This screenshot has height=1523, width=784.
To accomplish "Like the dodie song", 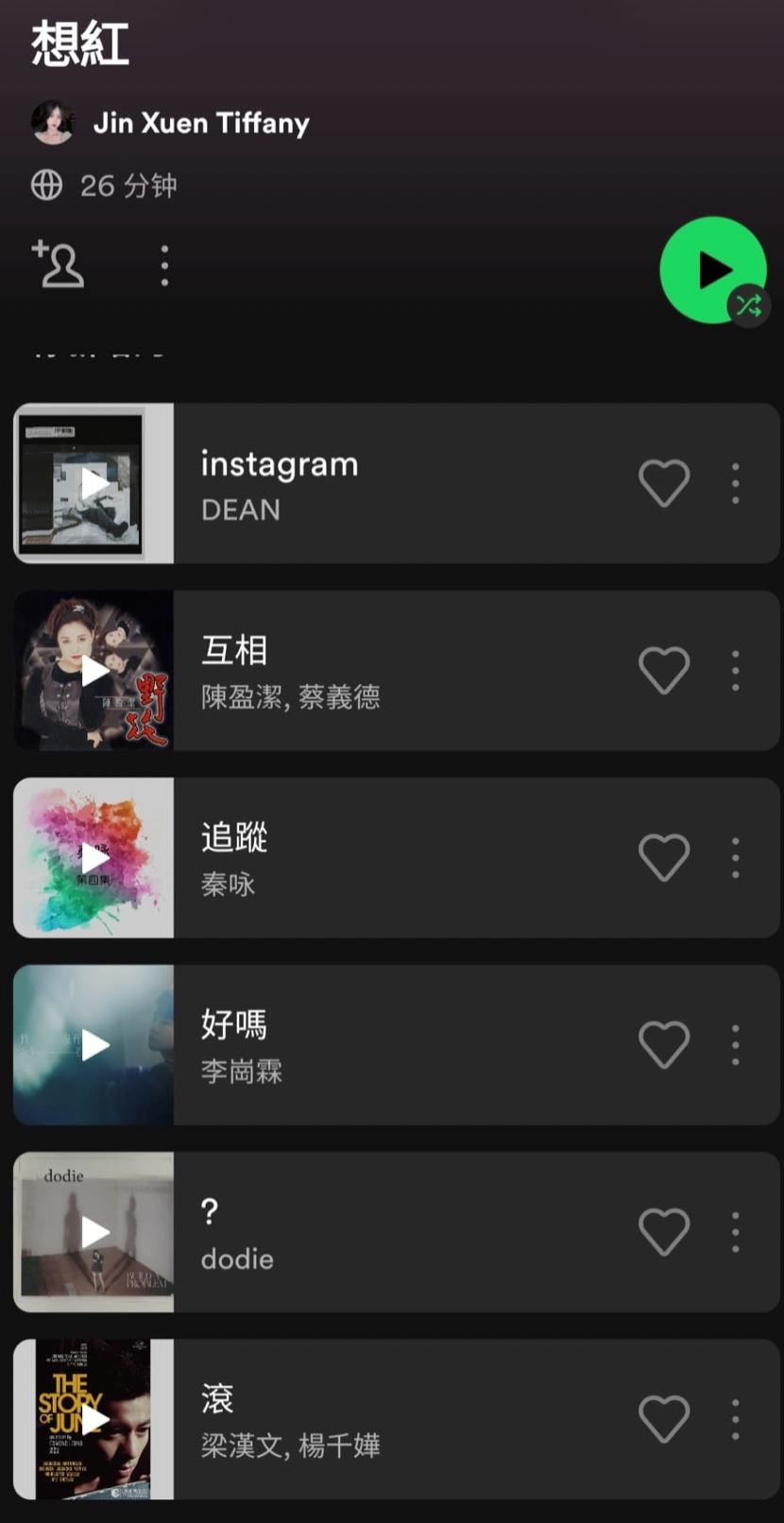I will click(664, 1232).
